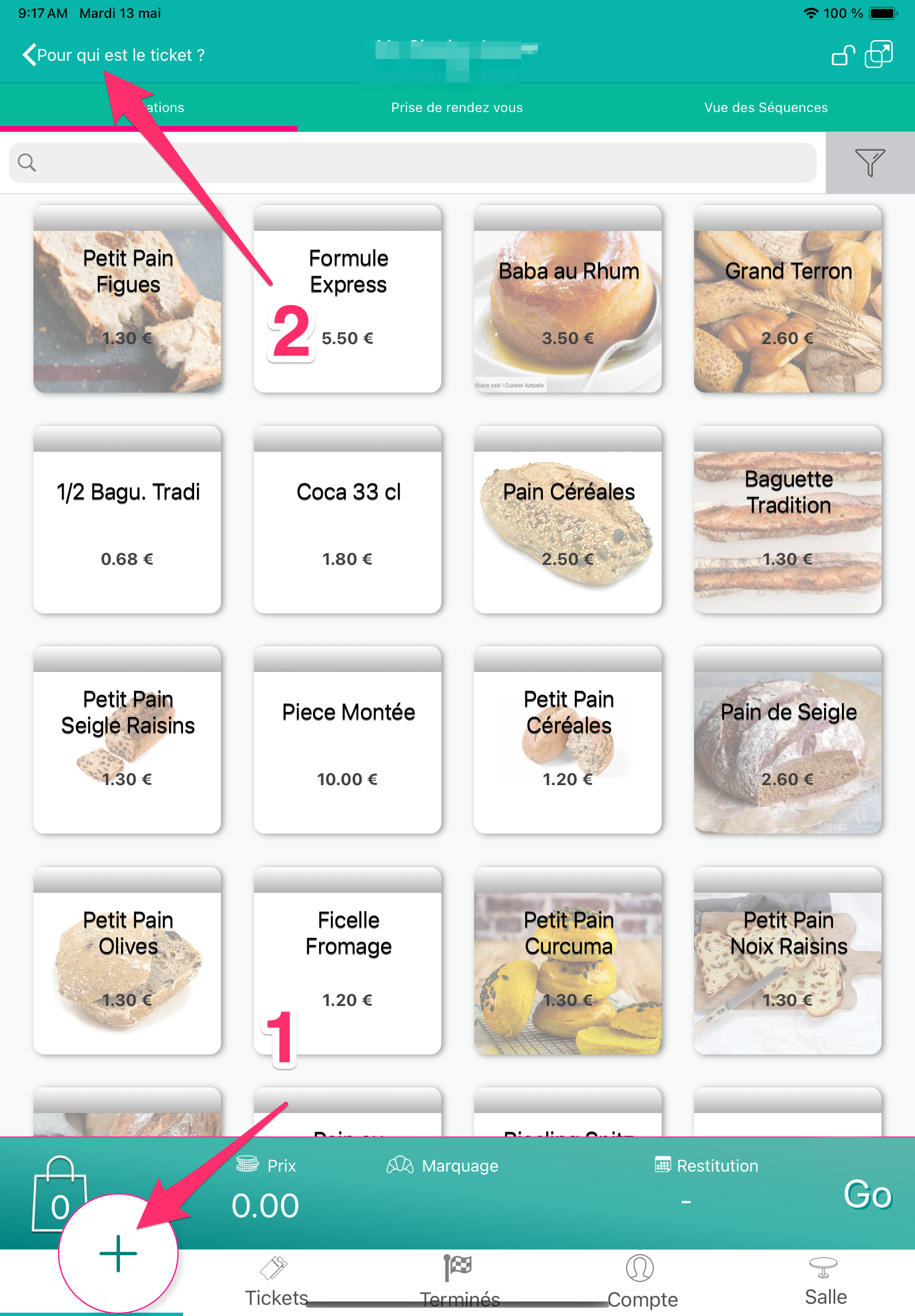Add Baguette Tradition to the ticket
The height and width of the screenshot is (1316, 915).
click(787, 520)
